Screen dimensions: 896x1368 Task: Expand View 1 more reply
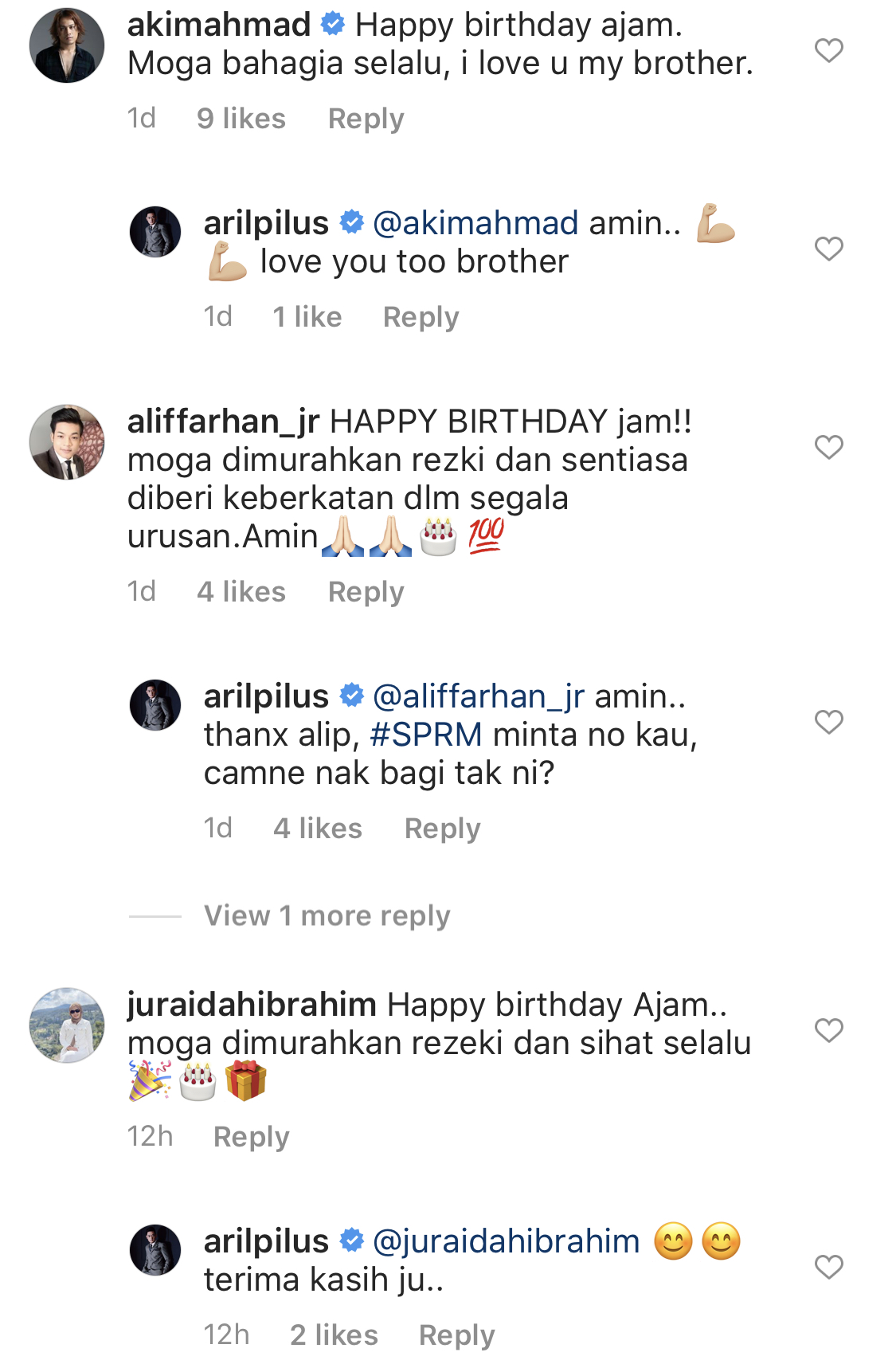(x=327, y=915)
